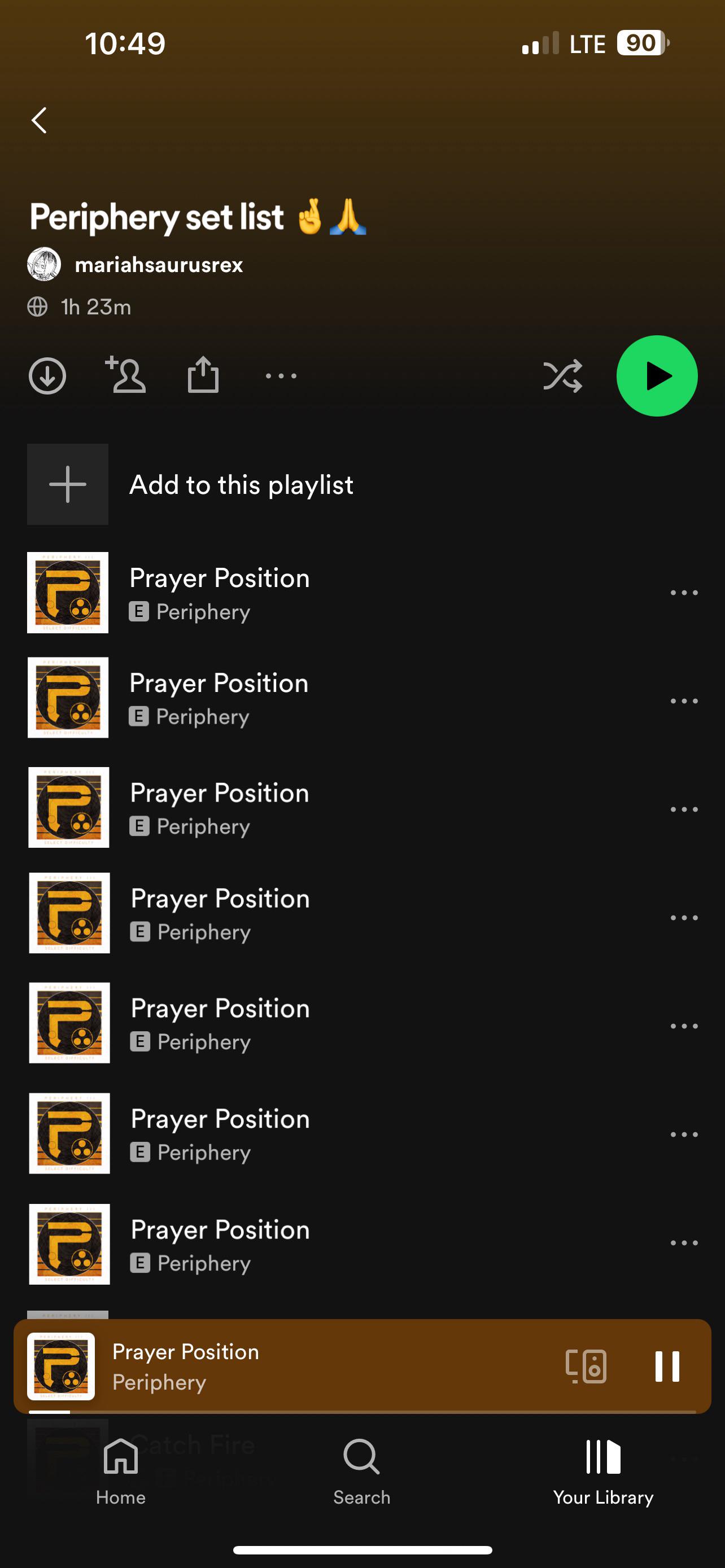Viewport: 725px width, 1568px height.
Task: Click the globe public playlist icon
Action: click(x=38, y=308)
